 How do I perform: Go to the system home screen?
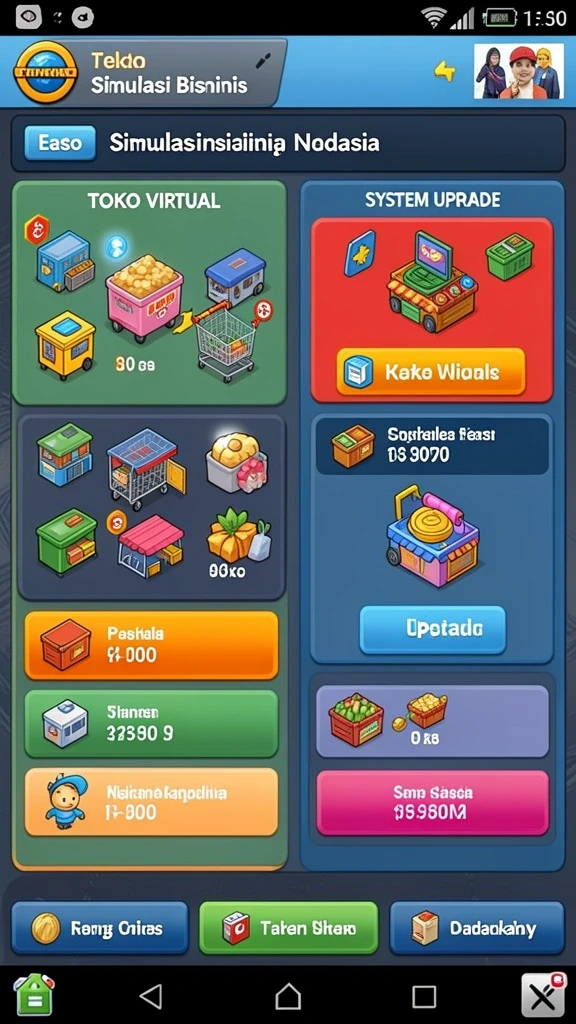click(288, 997)
